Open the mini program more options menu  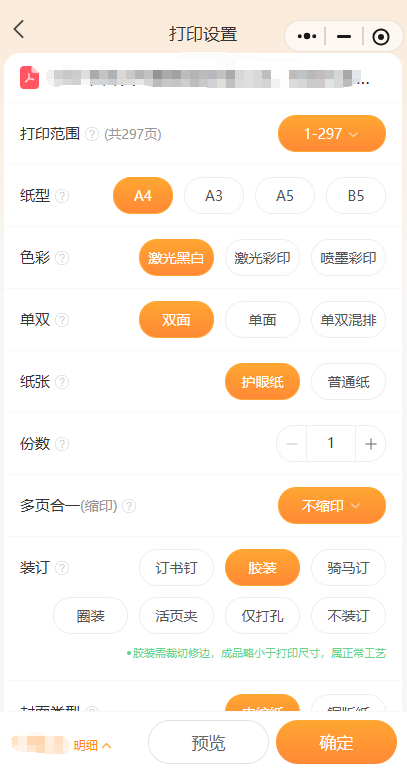307,36
